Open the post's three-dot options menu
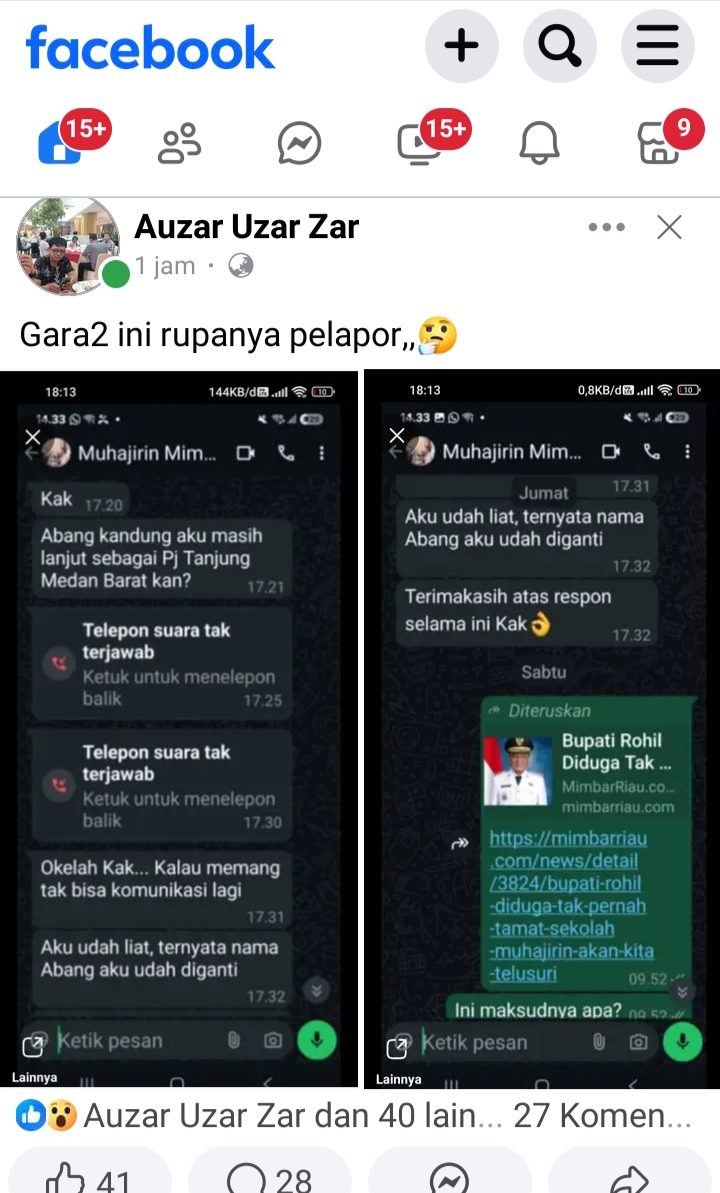Screen dimensions: 720x1193 click(607, 228)
